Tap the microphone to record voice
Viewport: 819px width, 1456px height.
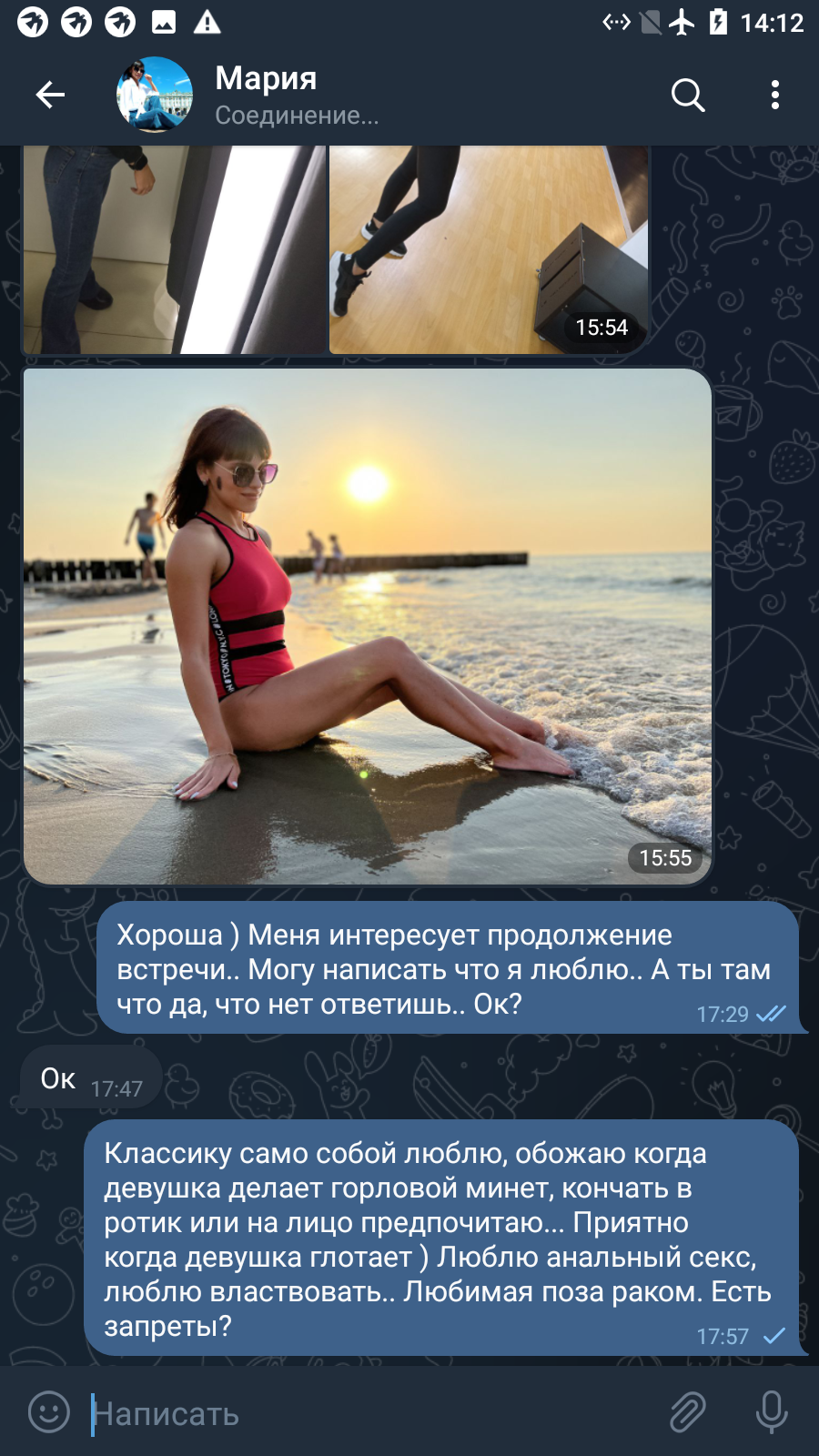coord(772,1412)
